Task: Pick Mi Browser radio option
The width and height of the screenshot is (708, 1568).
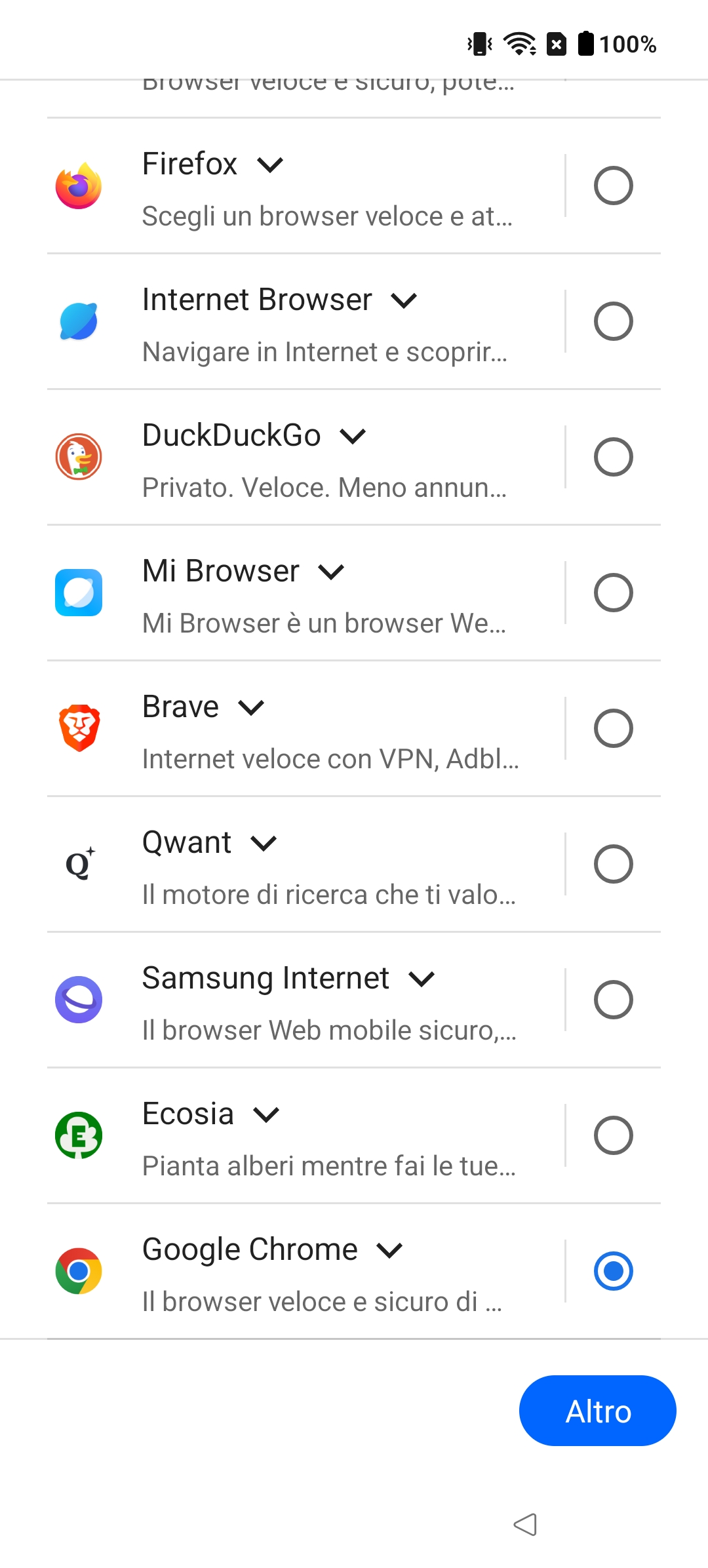Action: coord(613,593)
